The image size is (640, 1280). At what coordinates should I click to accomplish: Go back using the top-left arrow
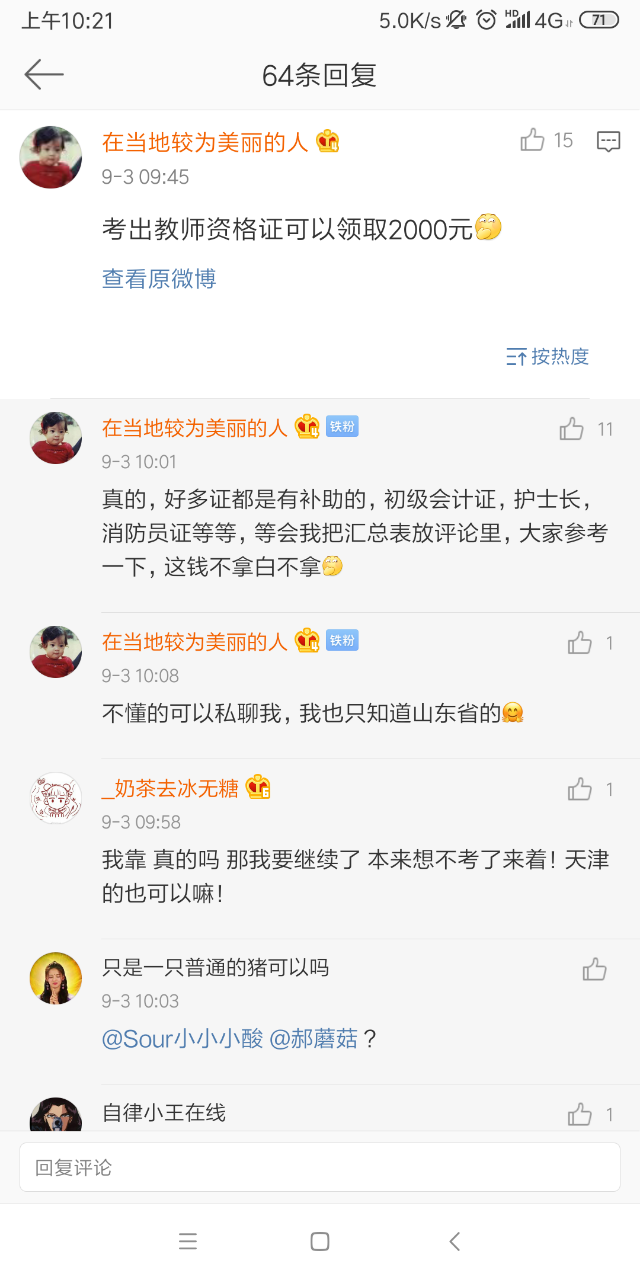click(x=44, y=74)
